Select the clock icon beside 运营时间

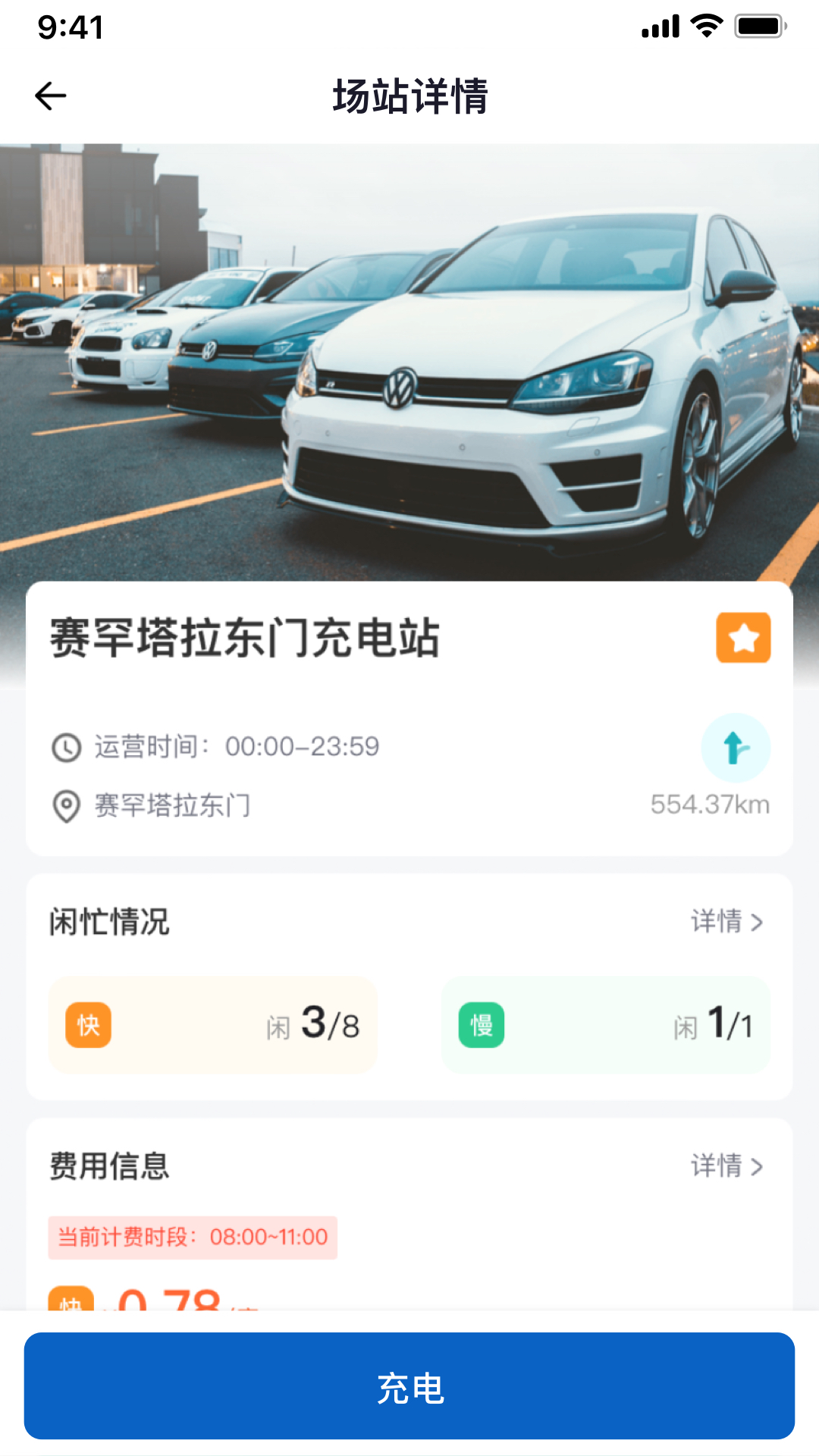coord(64,747)
